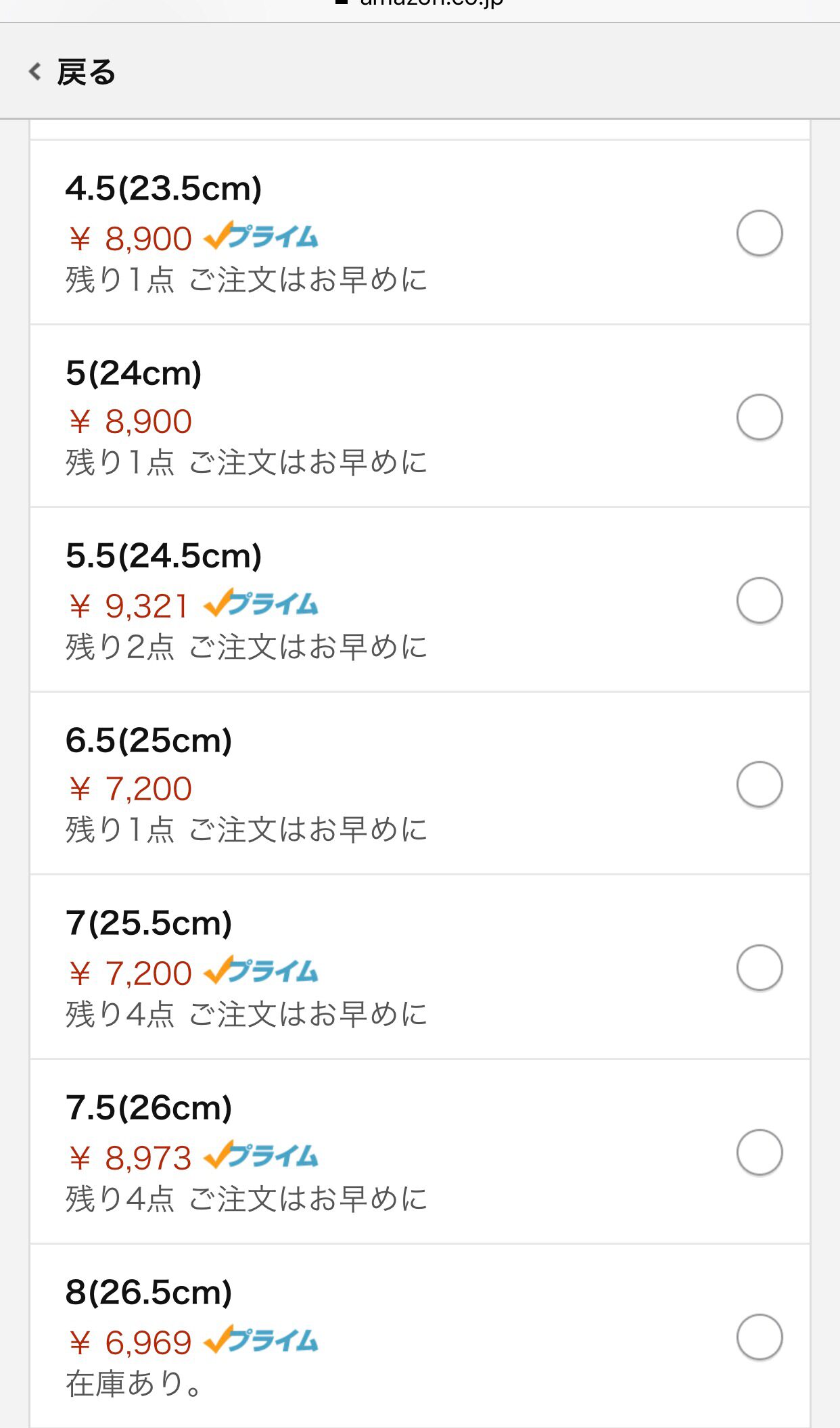Select size 7(25.5cm) radio button
The image size is (840, 1428).
pyautogui.click(x=760, y=968)
